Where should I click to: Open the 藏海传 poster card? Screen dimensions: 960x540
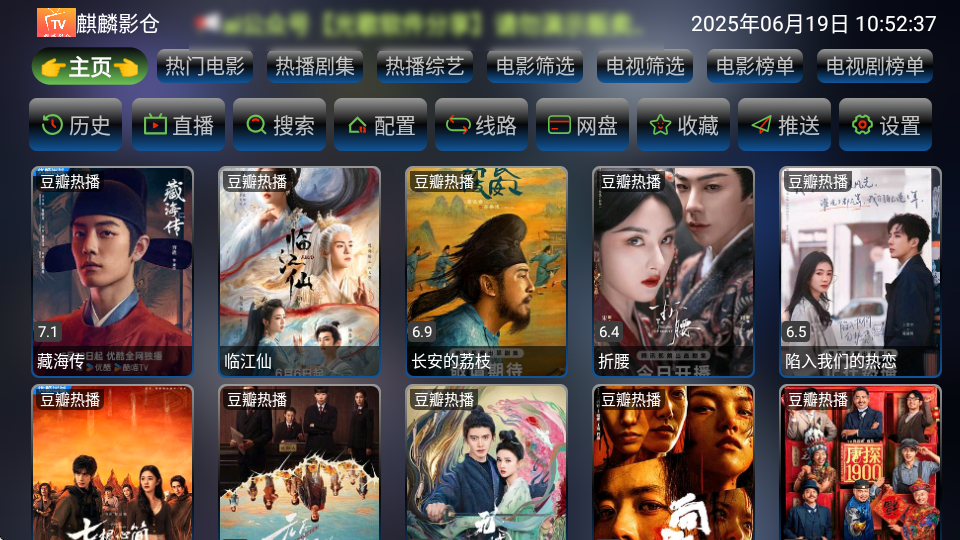[x=112, y=270]
